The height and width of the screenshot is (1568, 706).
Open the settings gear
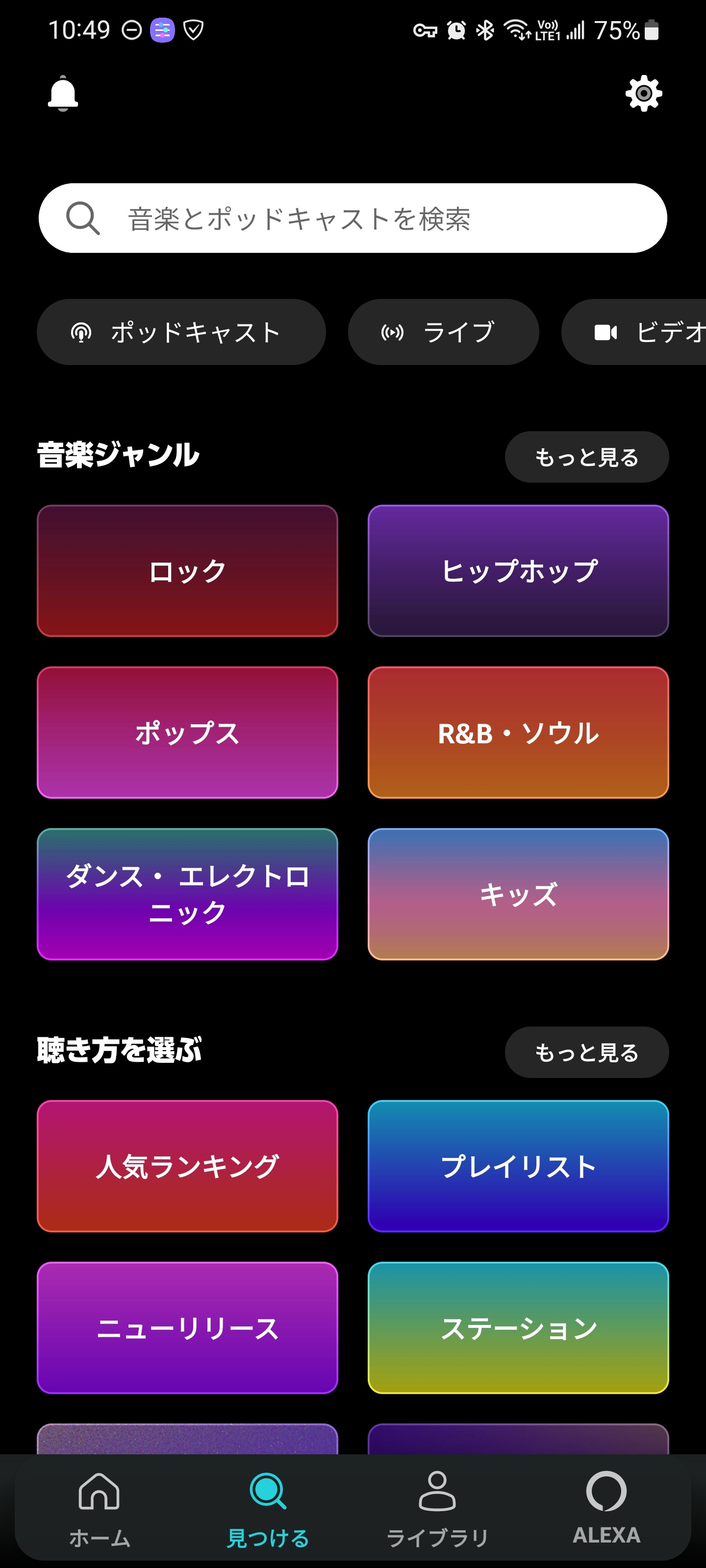pyautogui.click(x=643, y=93)
